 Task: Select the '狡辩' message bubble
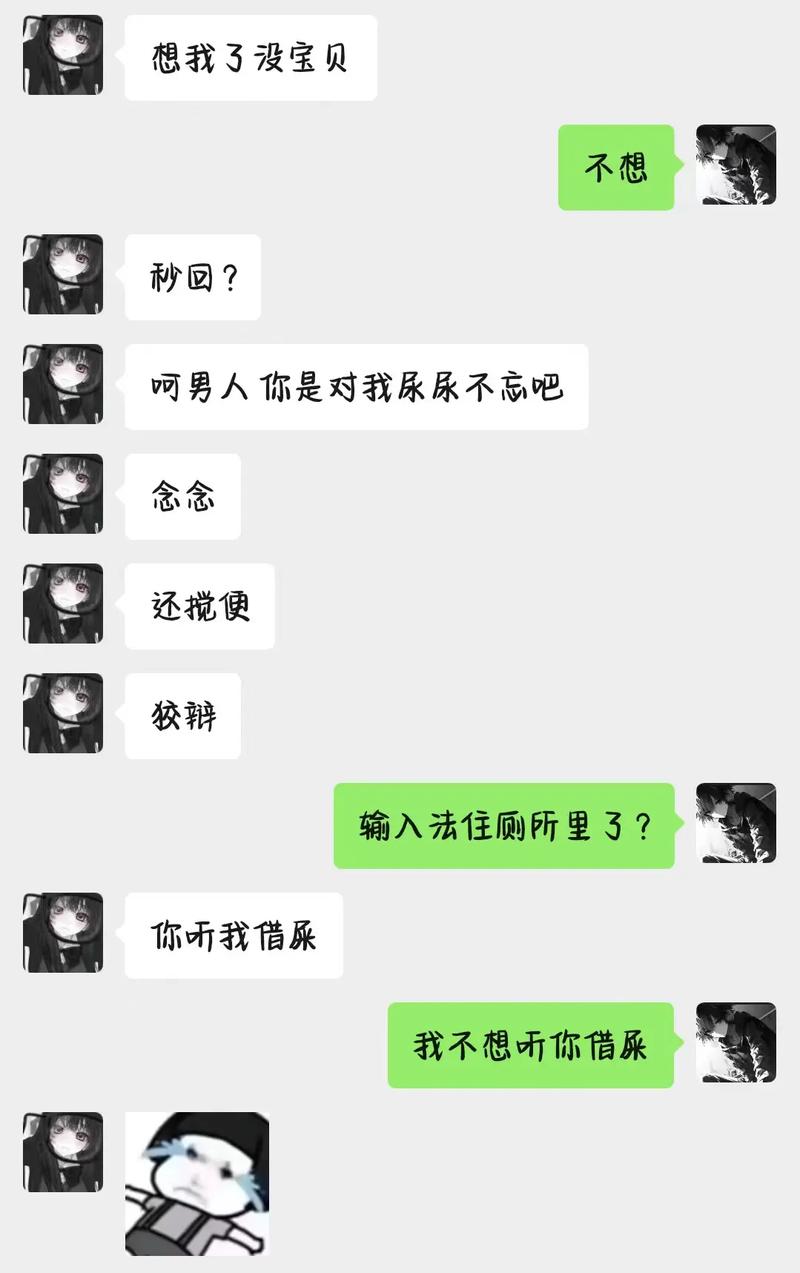[x=183, y=716]
